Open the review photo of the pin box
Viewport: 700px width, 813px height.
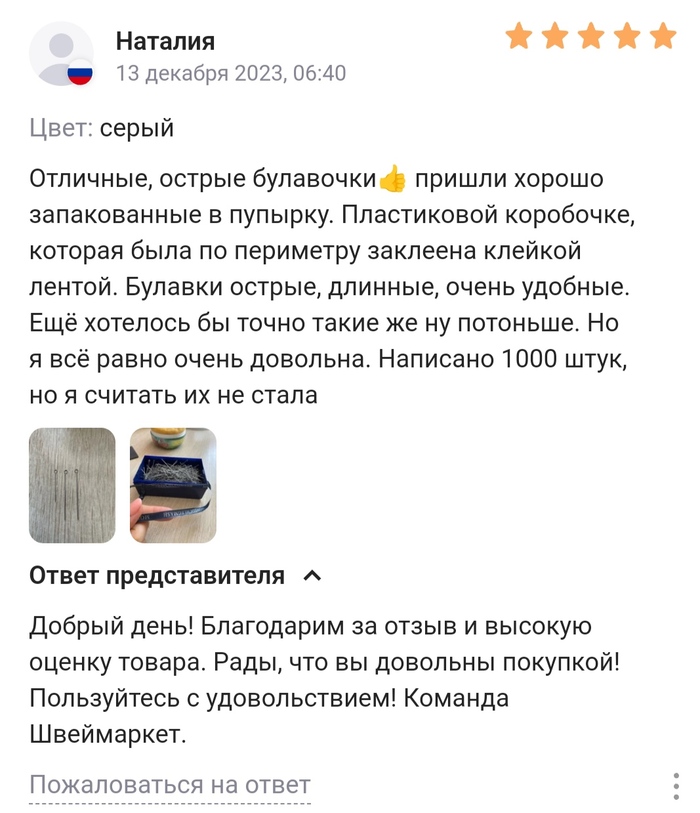(x=173, y=485)
